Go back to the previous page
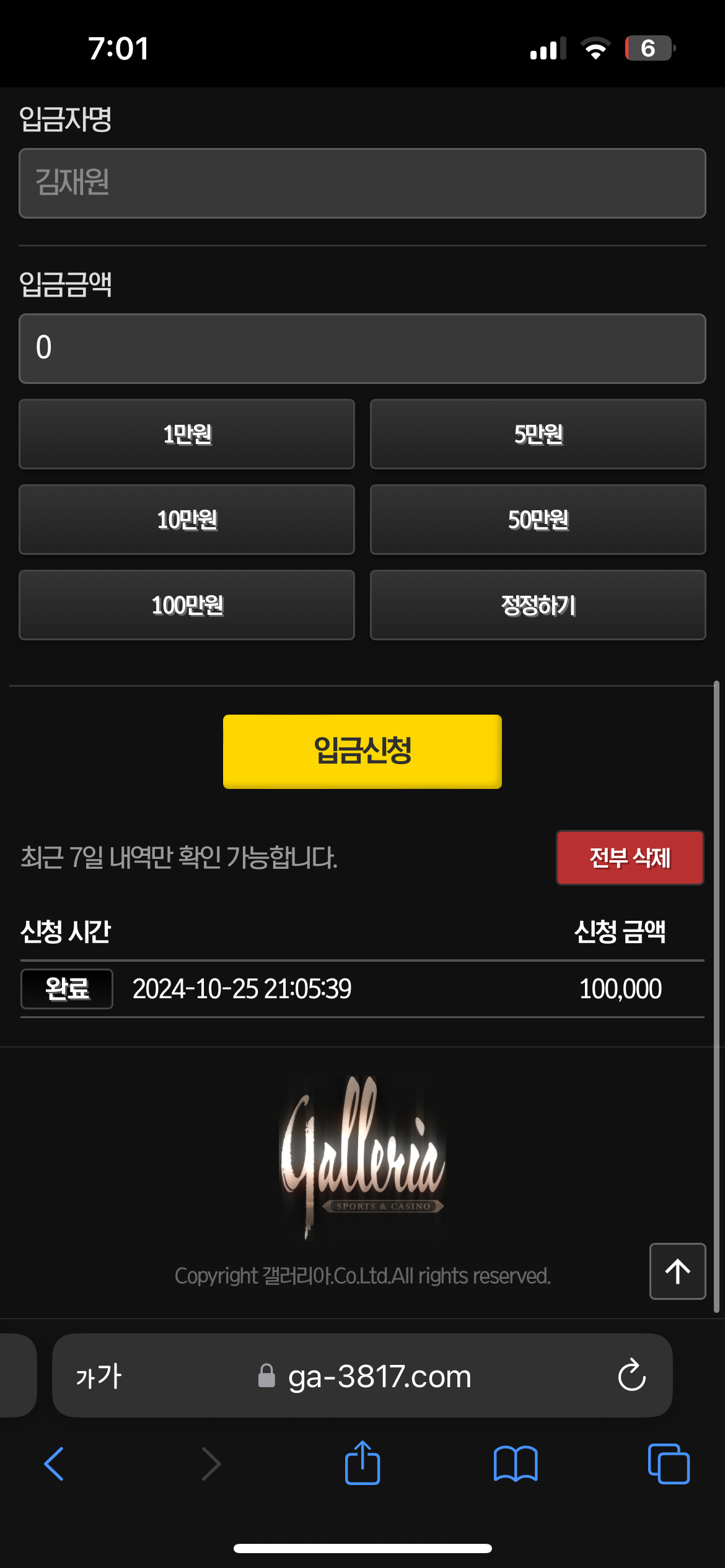The width and height of the screenshot is (725, 1568). [54, 1464]
